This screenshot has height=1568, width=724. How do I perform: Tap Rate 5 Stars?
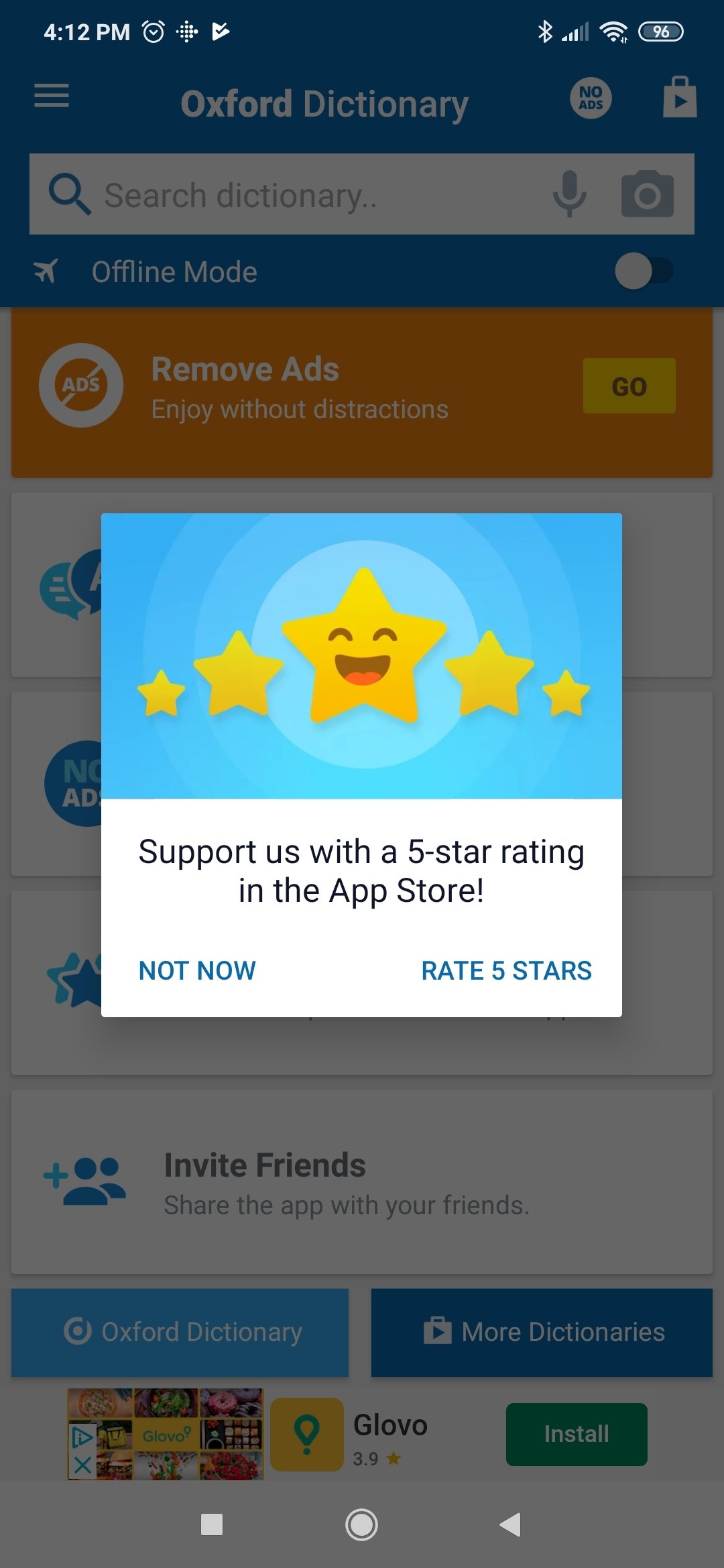point(506,970)
